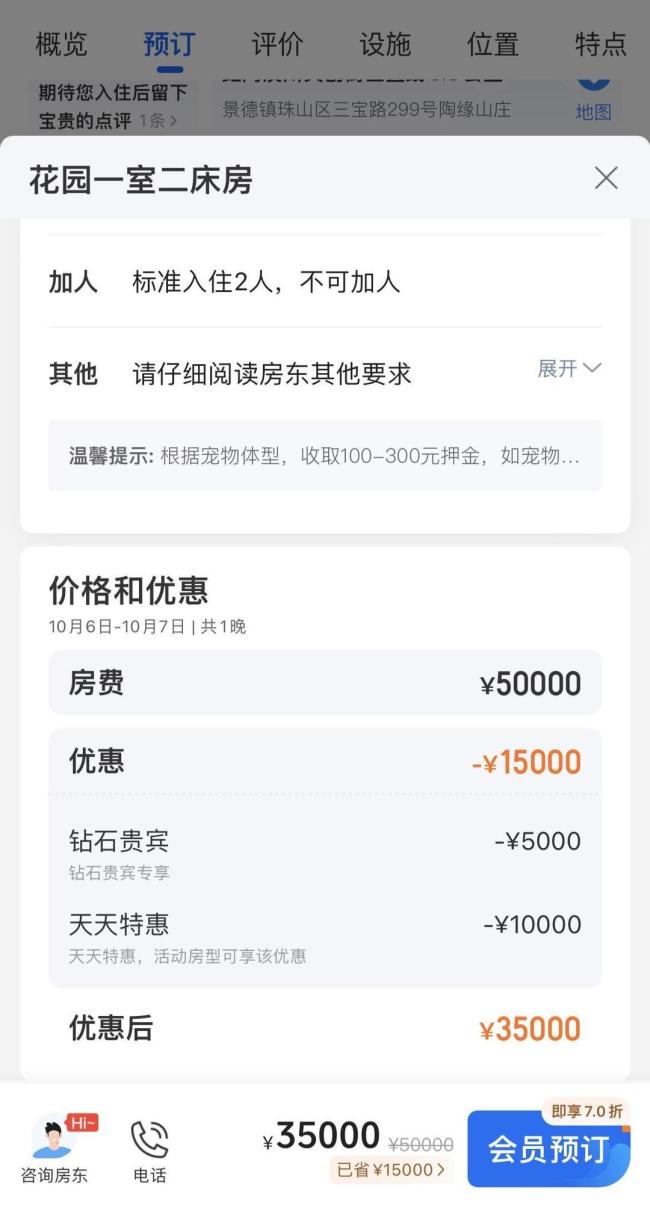This screenshot has height=1220, width=650.
Task: Call the host using 电话
Action: coord(150,1150)
